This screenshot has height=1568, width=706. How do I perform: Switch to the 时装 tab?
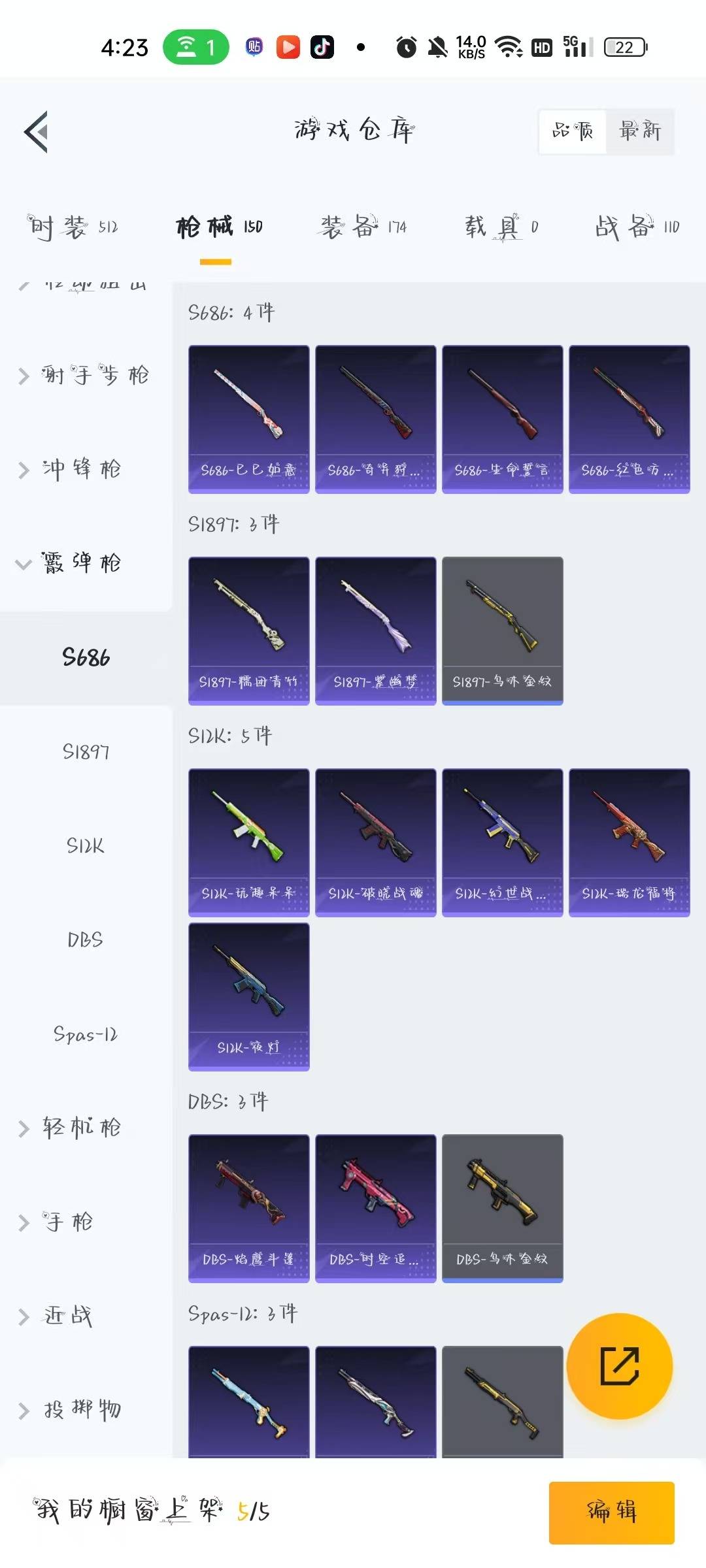point(72,227)
